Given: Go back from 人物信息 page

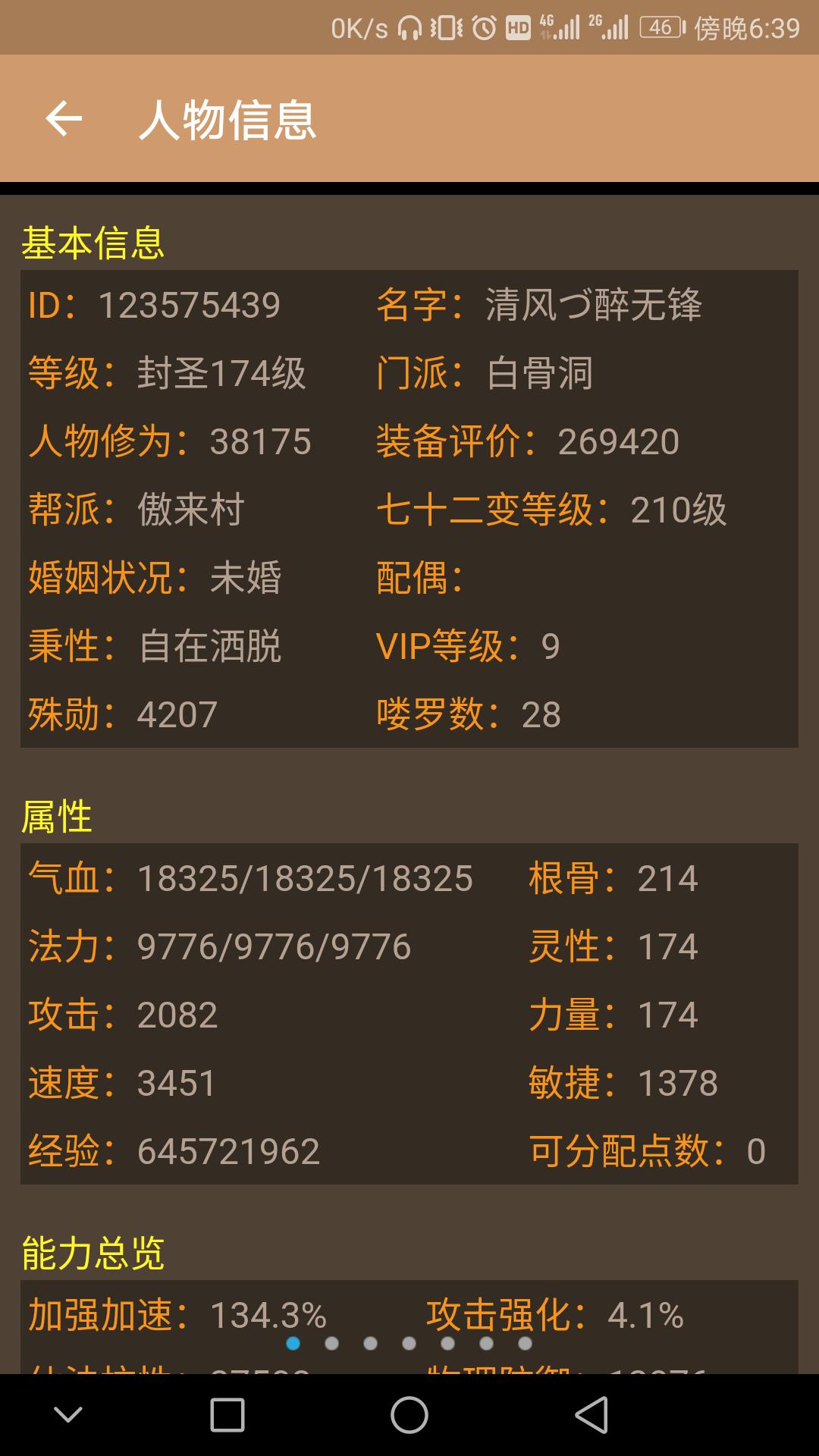Looking at the screenshot, I should tap(64, 119).
